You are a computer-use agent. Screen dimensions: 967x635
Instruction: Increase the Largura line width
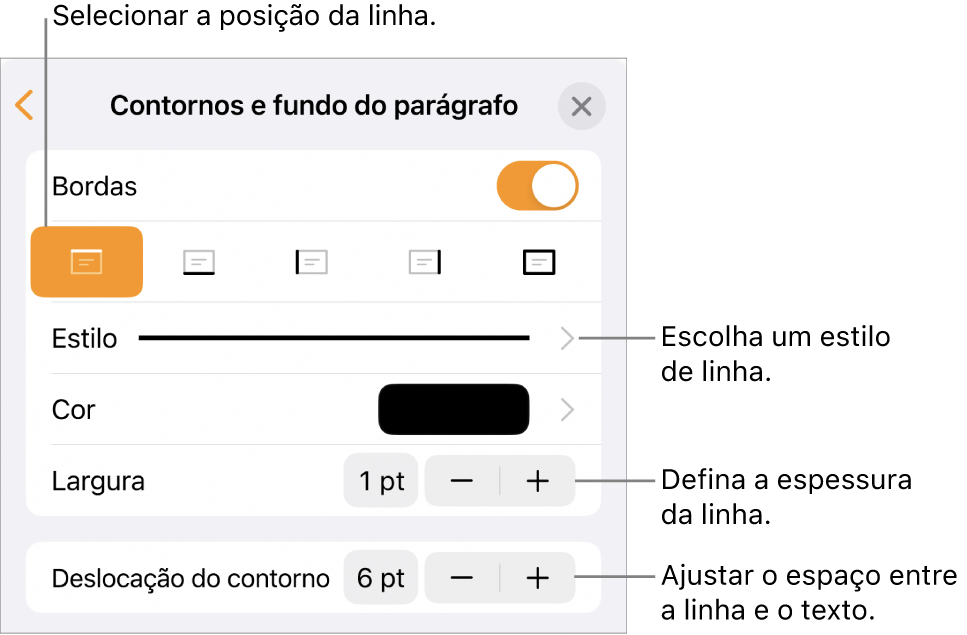(x=538, y=481)
